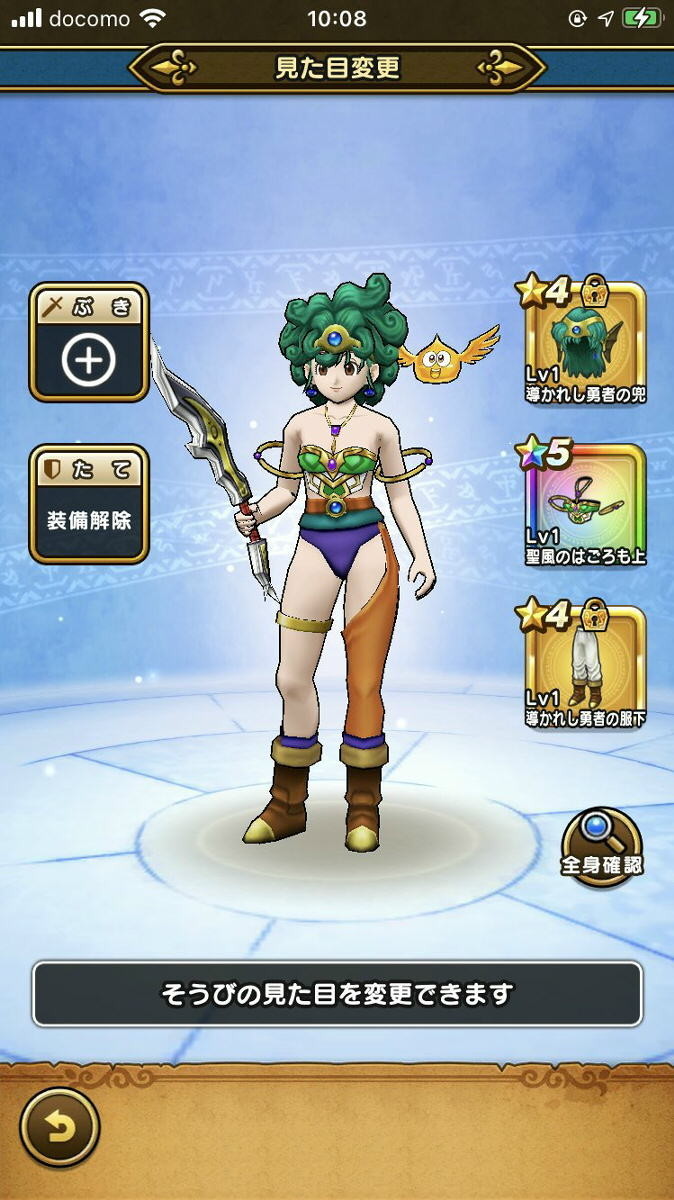Go back with the return arrow button

pyautogui.click(x=60, y=1127)
